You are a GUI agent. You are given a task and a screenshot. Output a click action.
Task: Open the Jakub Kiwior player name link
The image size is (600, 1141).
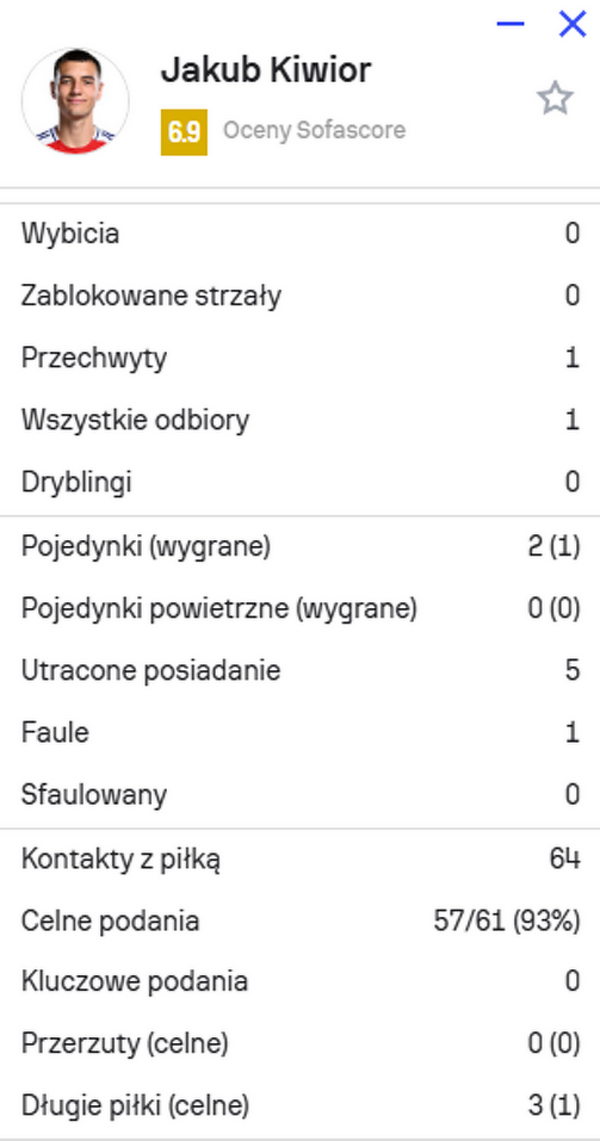tap(265, 70)
